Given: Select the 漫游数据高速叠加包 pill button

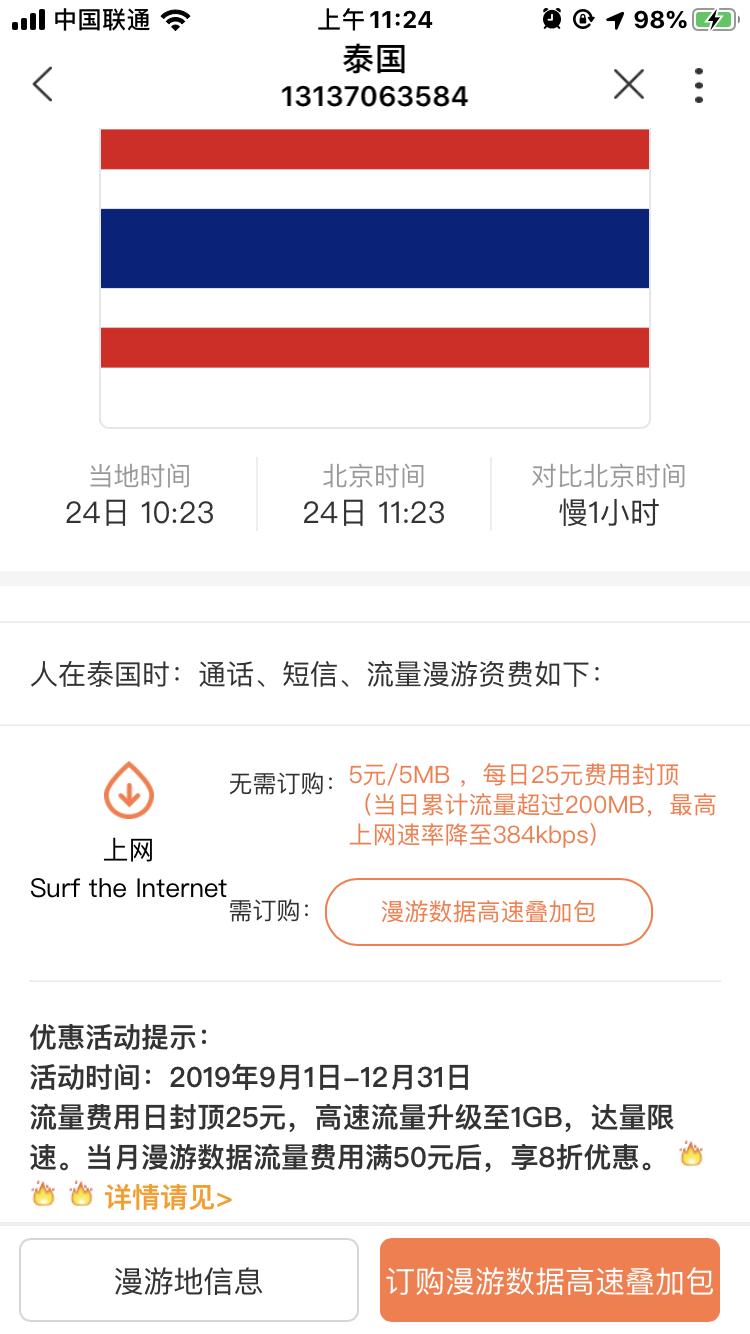Looking at the screenshot, I should point(489,912).
